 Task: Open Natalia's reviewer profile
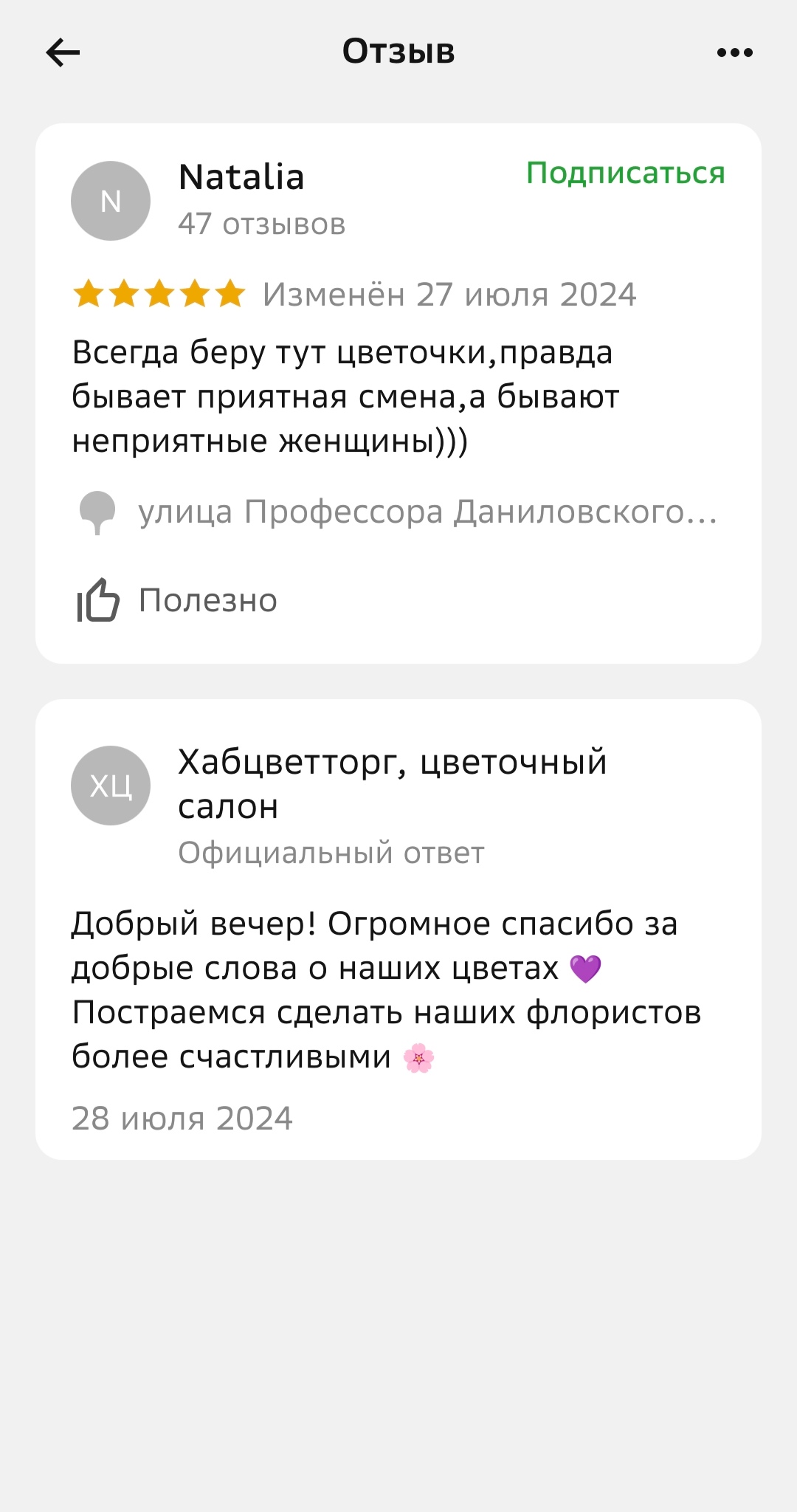241,178
